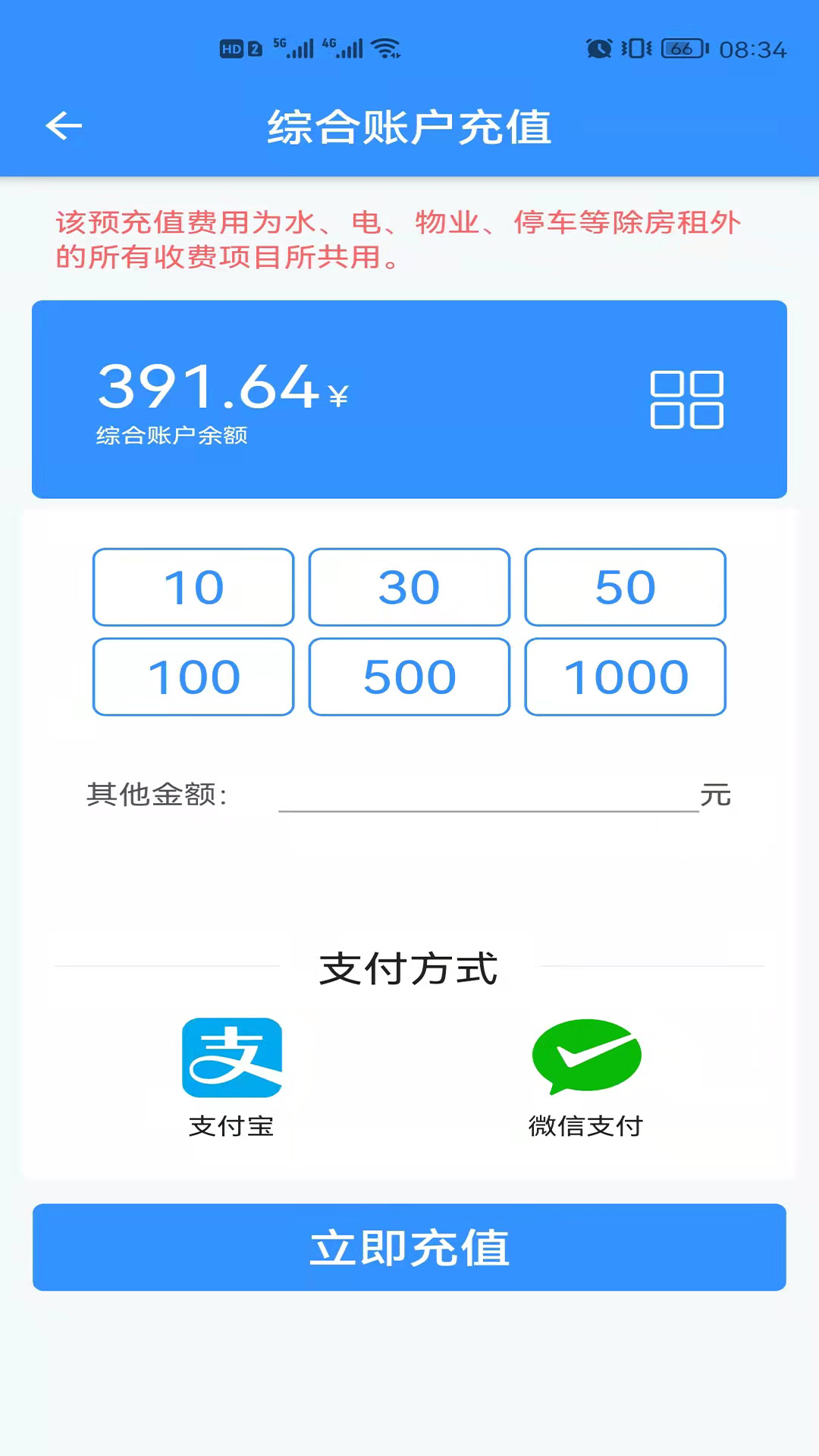Screen dimensions: 819x1456
Task: Open the grid icon on balance card
Action: click(687, 400)
